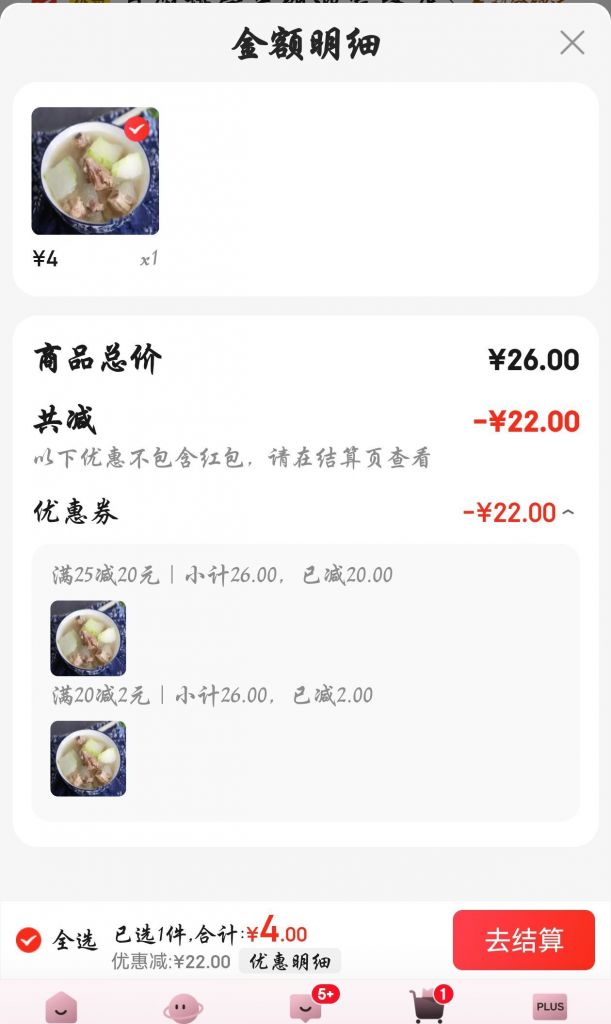The width and height of the screenshot is (611, 1024).
Task: Go to the home tab
Action: 61,1006
